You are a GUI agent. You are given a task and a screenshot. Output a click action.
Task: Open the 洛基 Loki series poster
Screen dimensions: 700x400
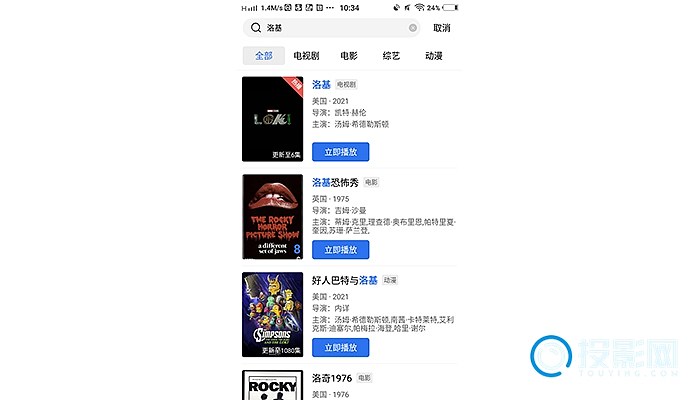[272, 119]
